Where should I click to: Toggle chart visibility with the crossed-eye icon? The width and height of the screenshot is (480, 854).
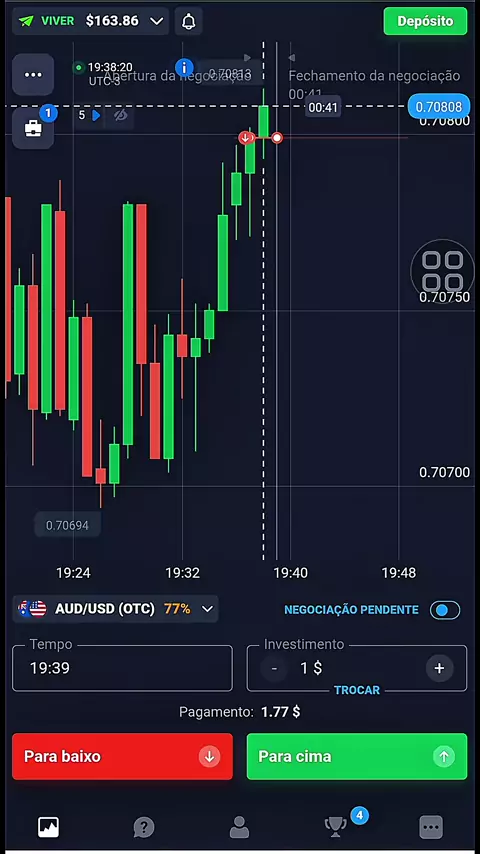(120, 115)
